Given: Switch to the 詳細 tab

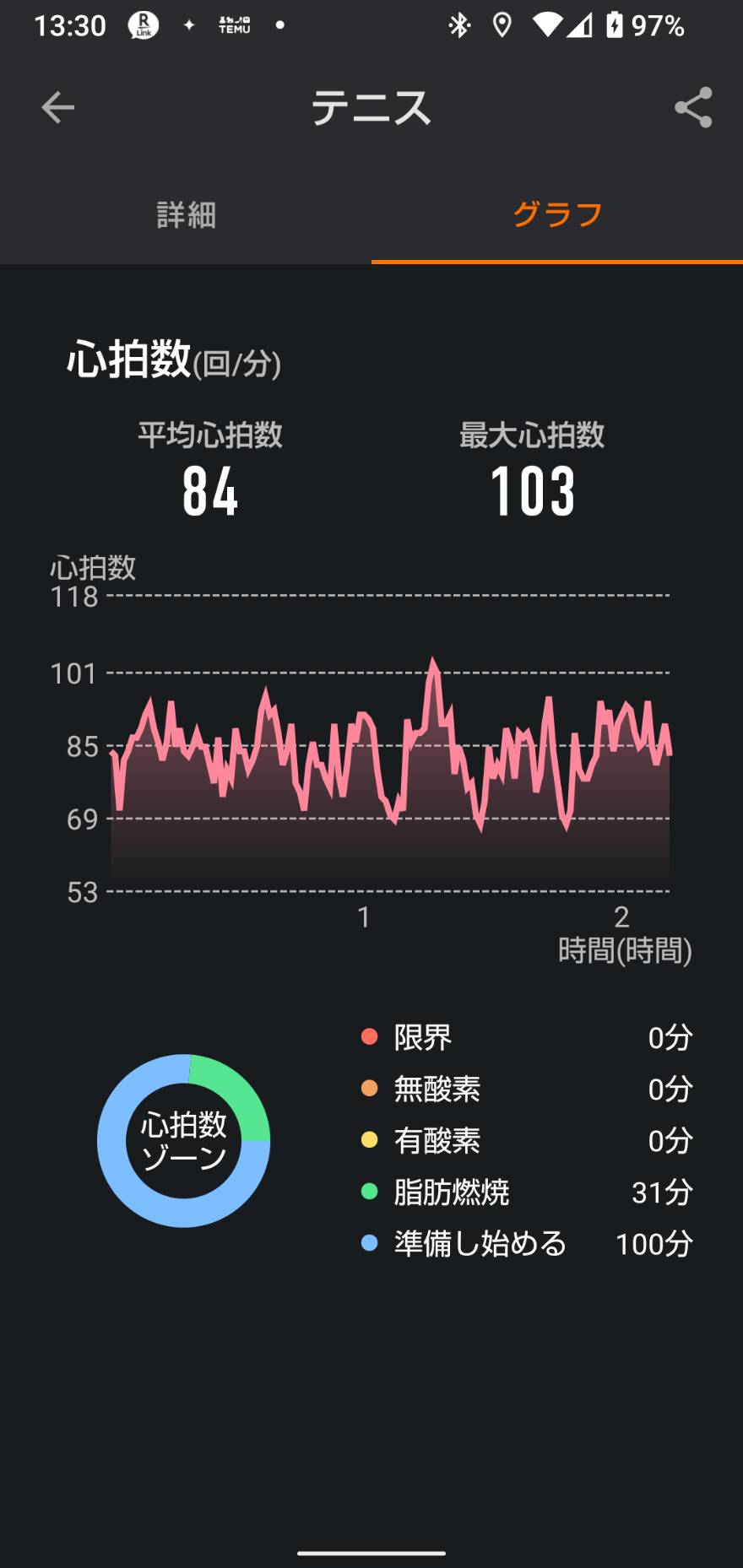Looking at the screenshot, I should click(x=186, y=214).
